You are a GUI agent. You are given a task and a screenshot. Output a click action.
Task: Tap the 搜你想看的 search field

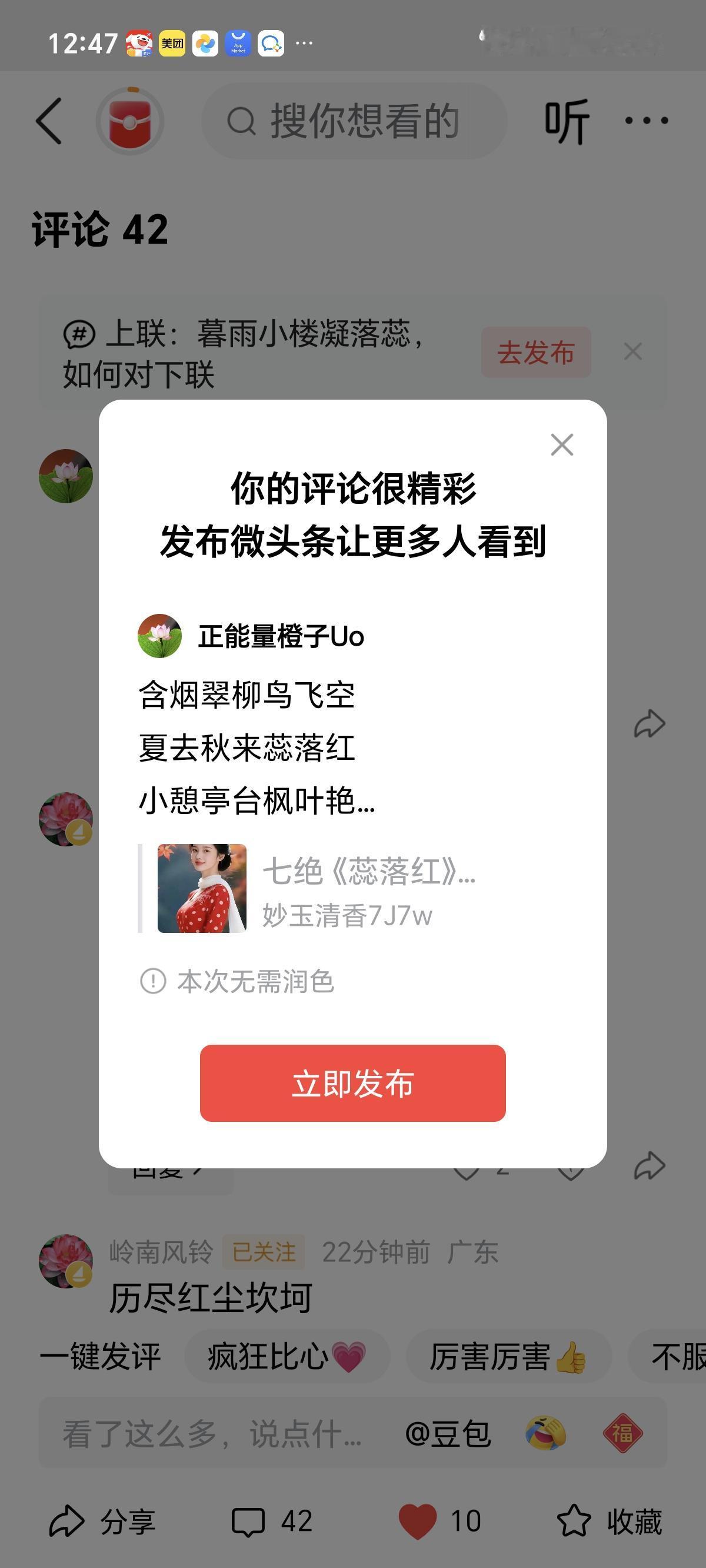click(x=353, y=119)
